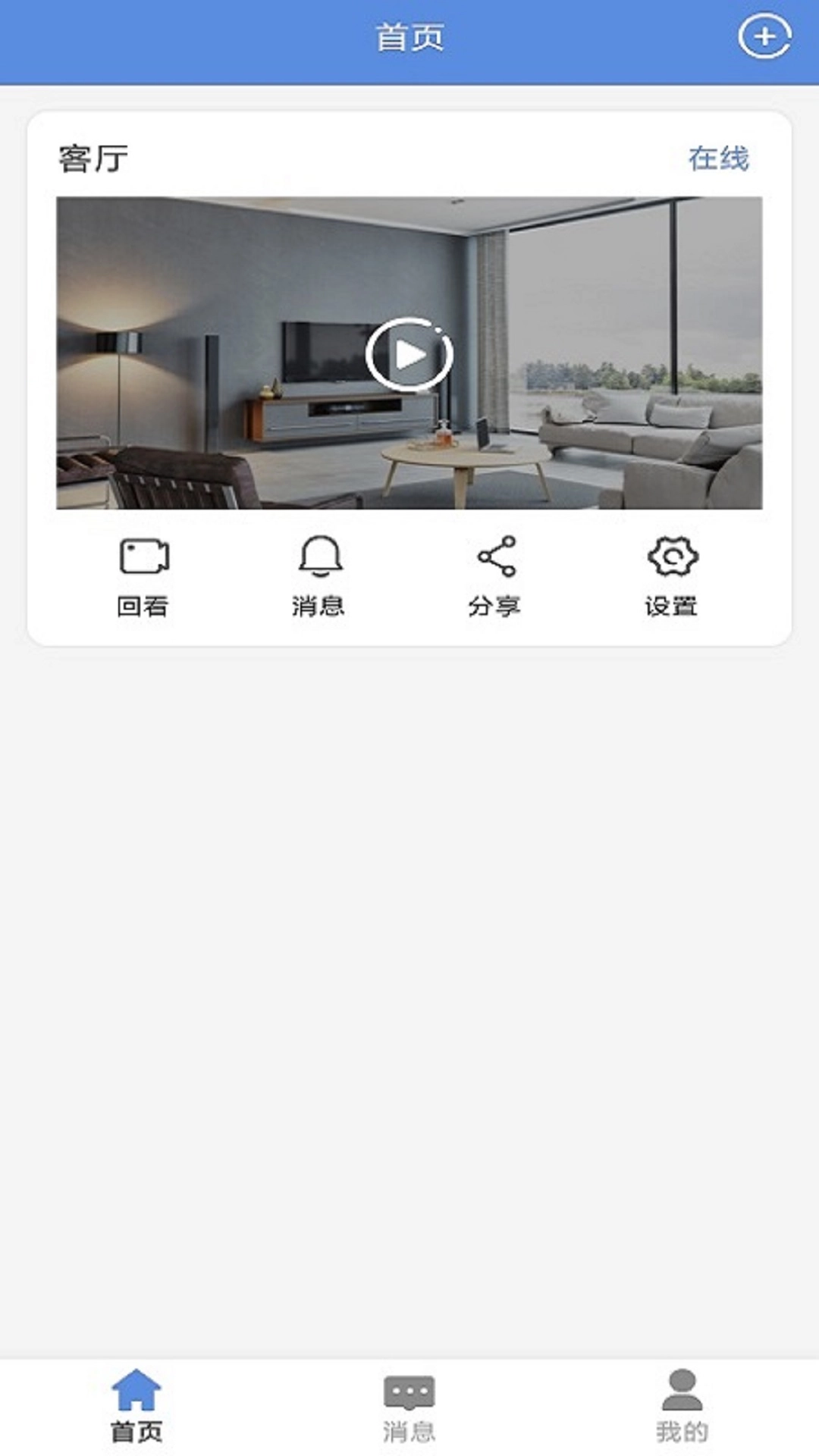
Task: Play the 客厅 camera live video
Action: 409,354
